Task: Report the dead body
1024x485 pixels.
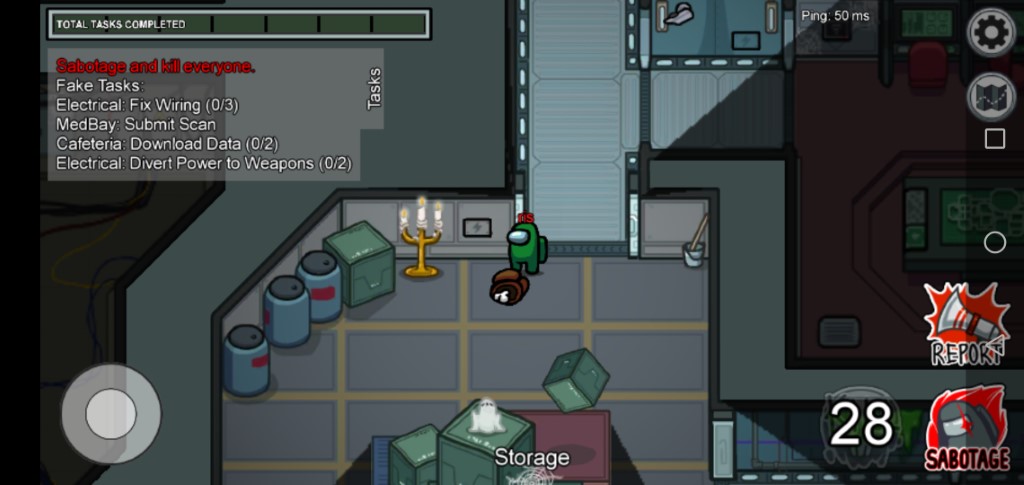Action: coord(967,325)
